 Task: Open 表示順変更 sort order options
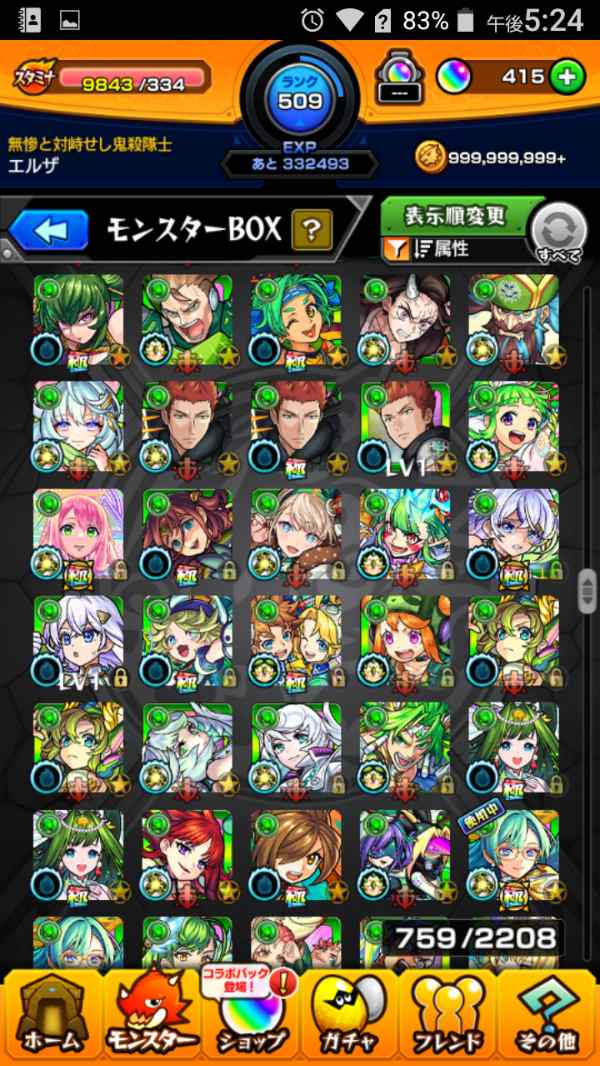tap(456, 215)
